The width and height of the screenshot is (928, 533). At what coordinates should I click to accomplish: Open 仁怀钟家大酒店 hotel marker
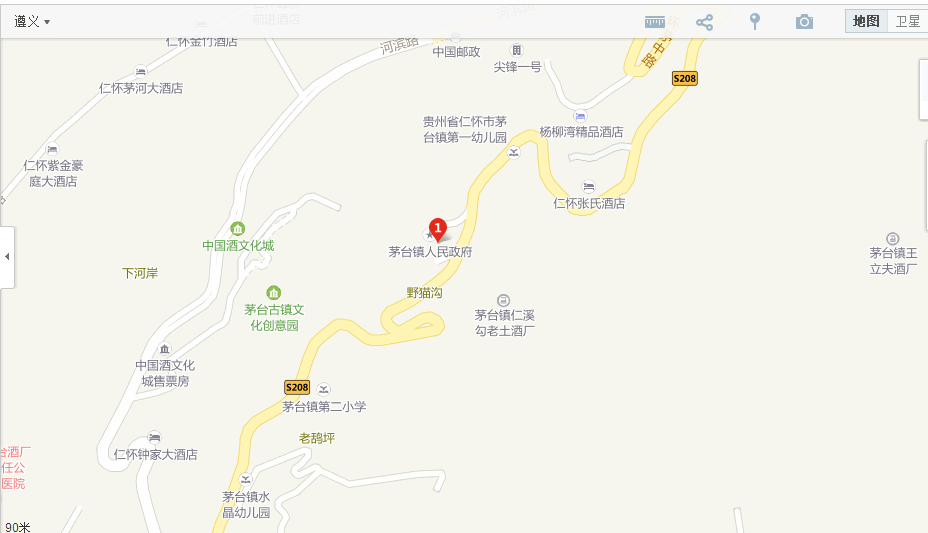click(x=154, y=438)
